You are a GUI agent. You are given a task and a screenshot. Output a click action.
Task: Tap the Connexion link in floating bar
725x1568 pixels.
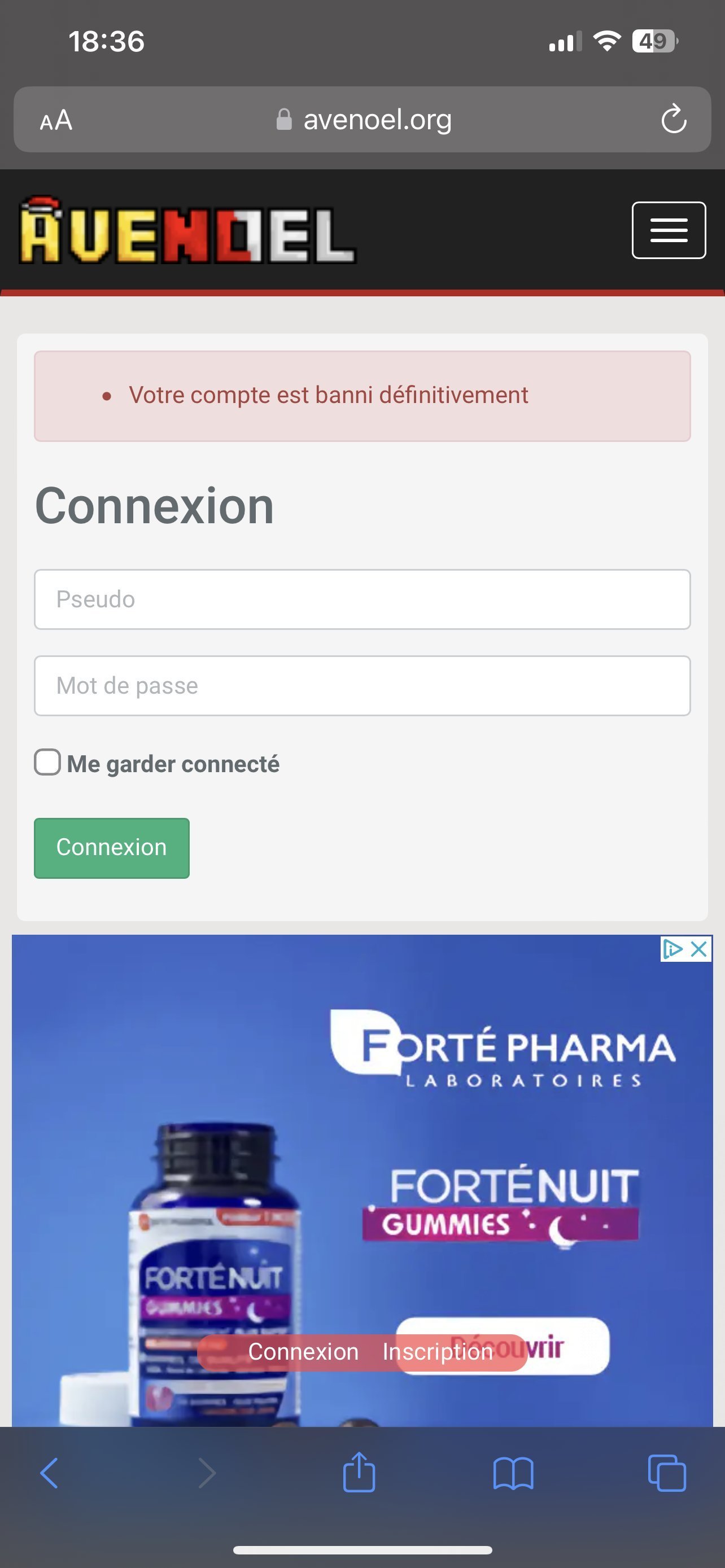tap(303, 1352)
